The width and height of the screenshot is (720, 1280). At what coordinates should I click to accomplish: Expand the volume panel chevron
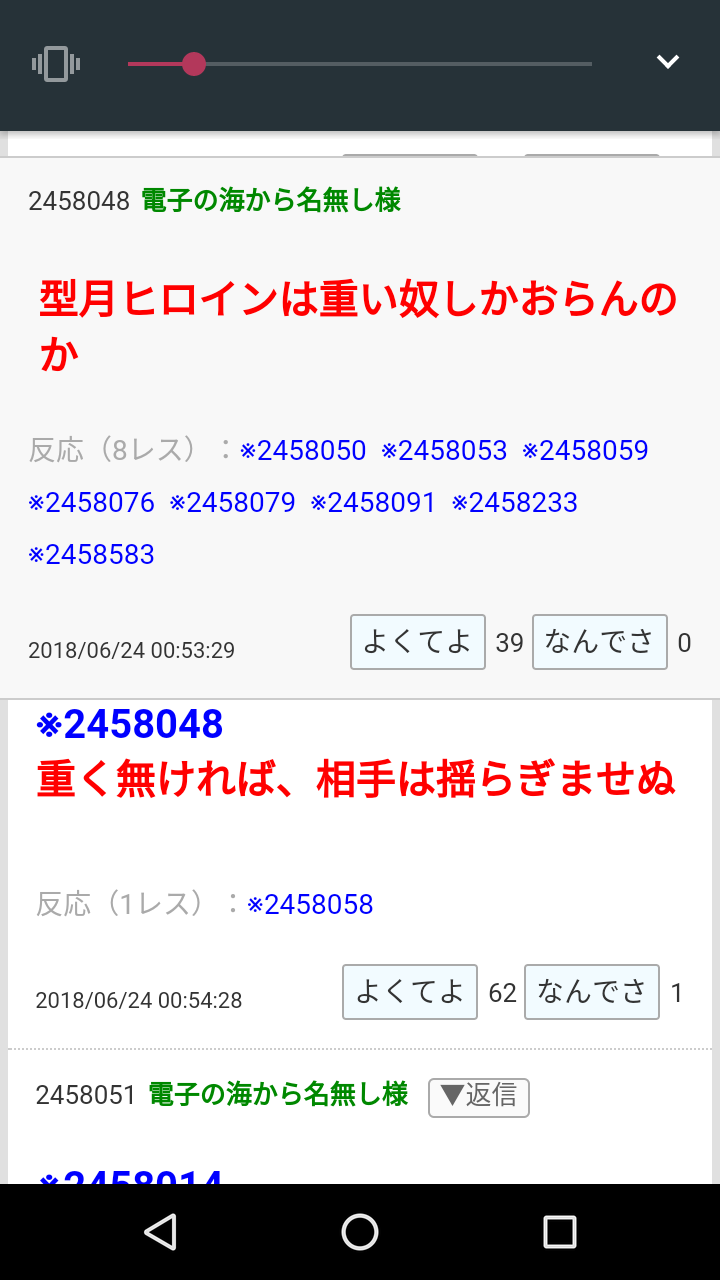(x=667, y=62)
